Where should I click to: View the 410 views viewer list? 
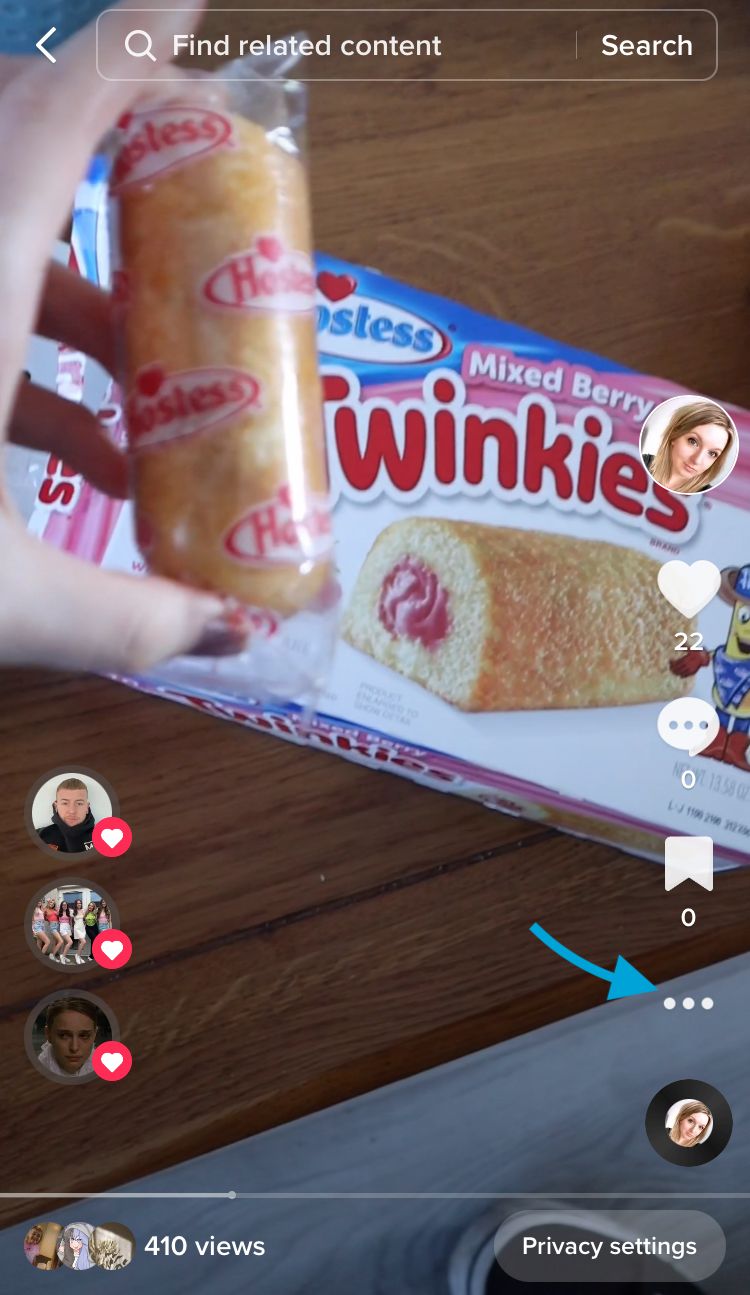point(145,1246)
